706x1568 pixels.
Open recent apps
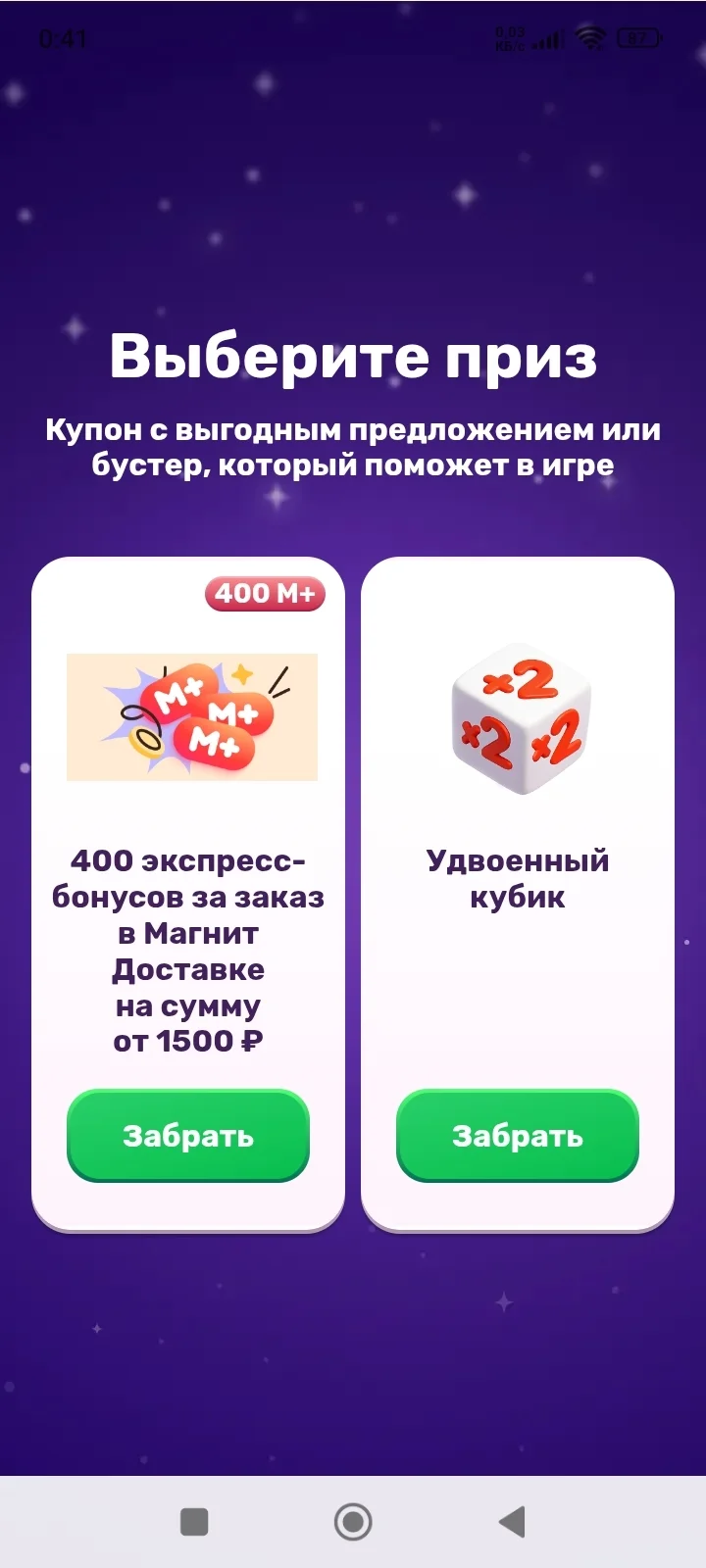click(194, 1521)
